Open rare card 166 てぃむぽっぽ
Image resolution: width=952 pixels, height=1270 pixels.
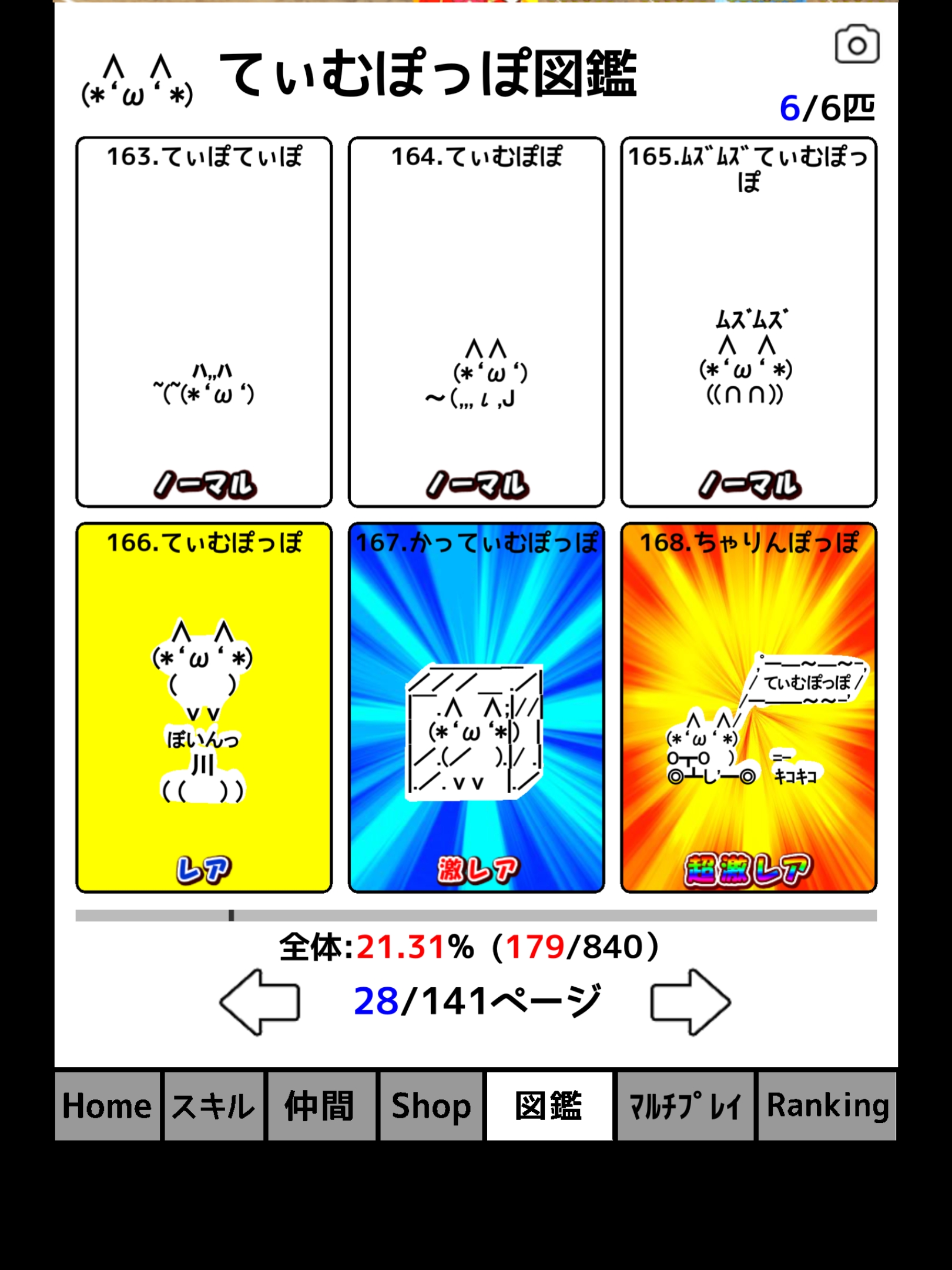click(204, 707)
